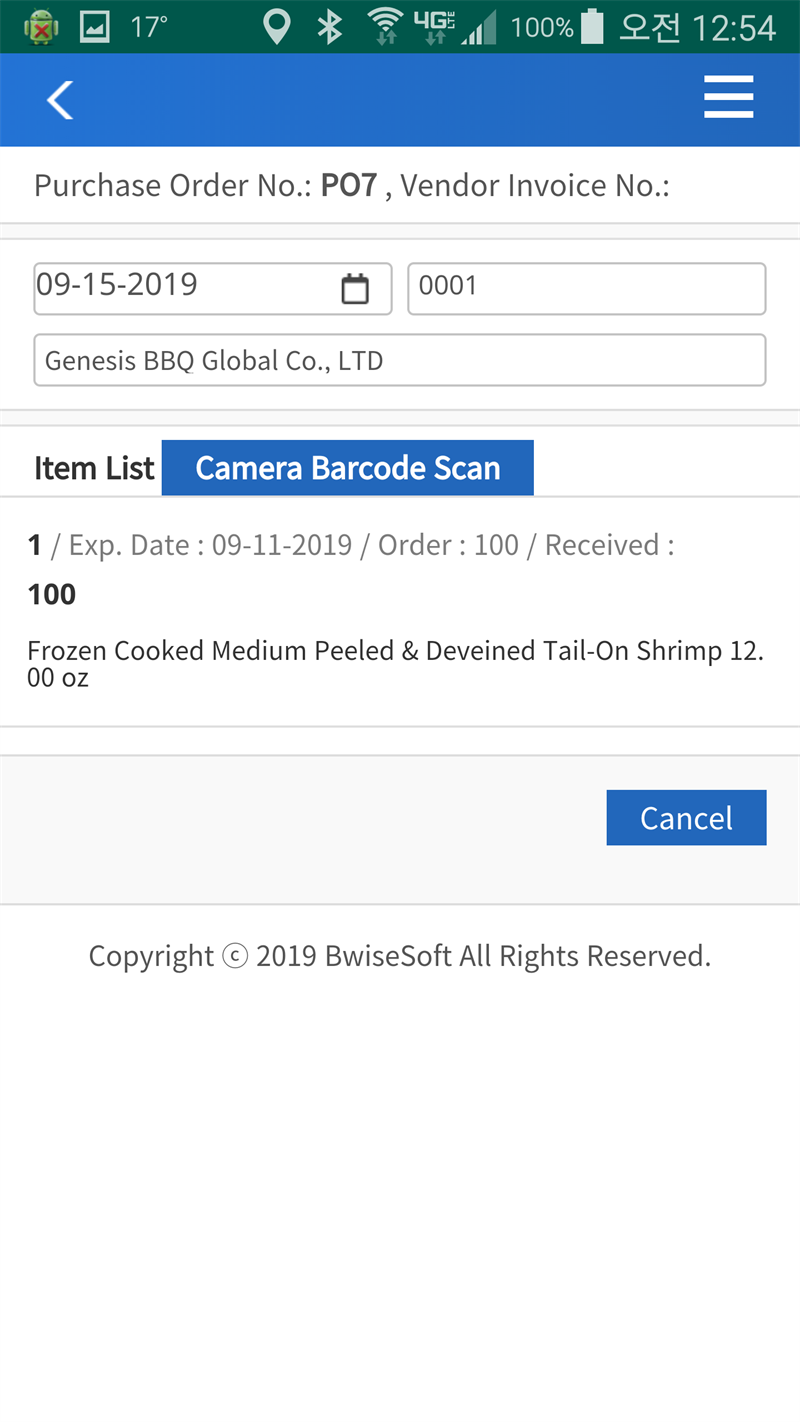Tap the Genesis BBQ Global vendor field
This screenshot has width=800, height=1422.
click(x=400, y=360)
